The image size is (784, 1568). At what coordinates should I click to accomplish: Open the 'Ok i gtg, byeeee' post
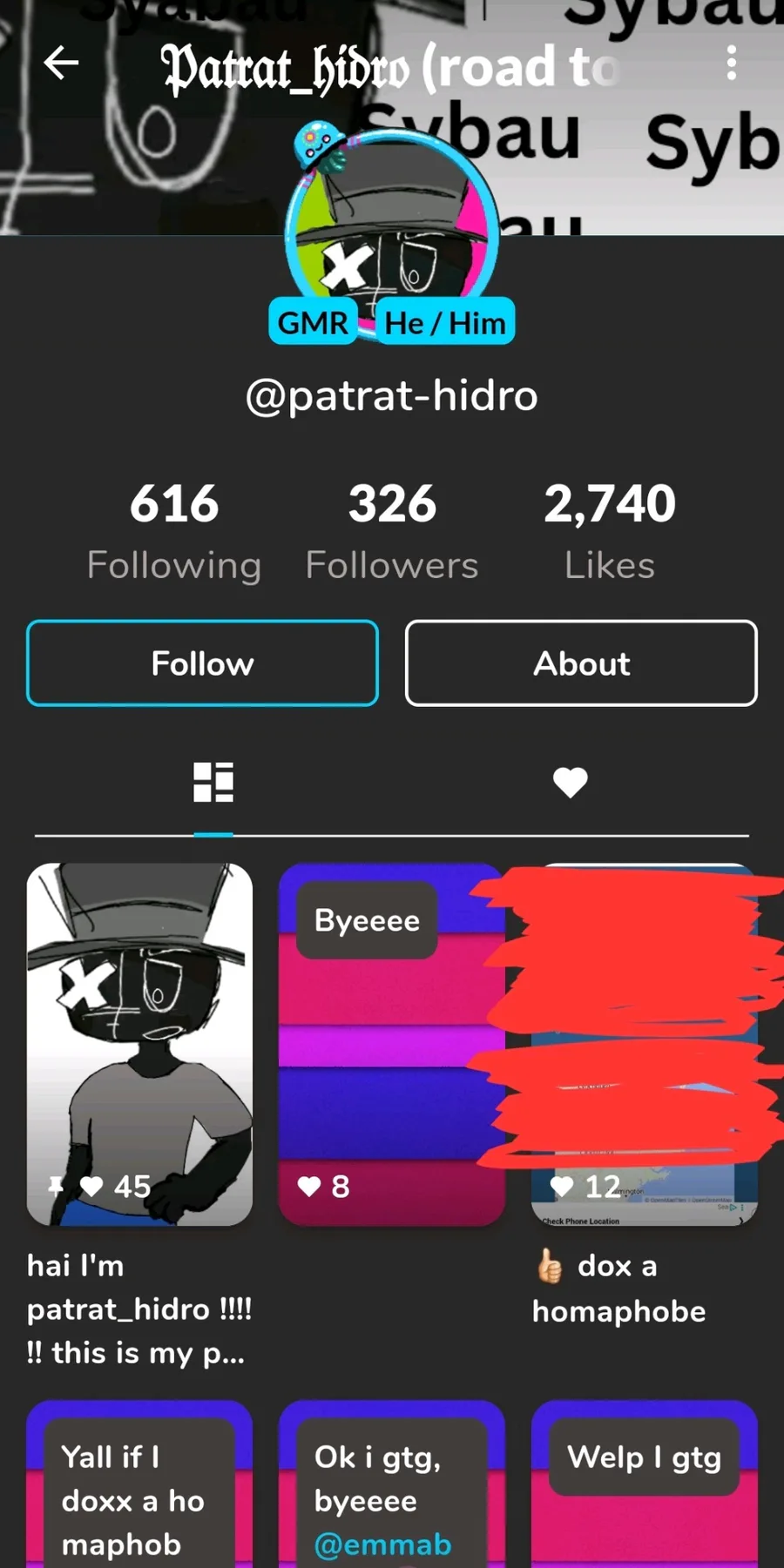[392, 1489]
